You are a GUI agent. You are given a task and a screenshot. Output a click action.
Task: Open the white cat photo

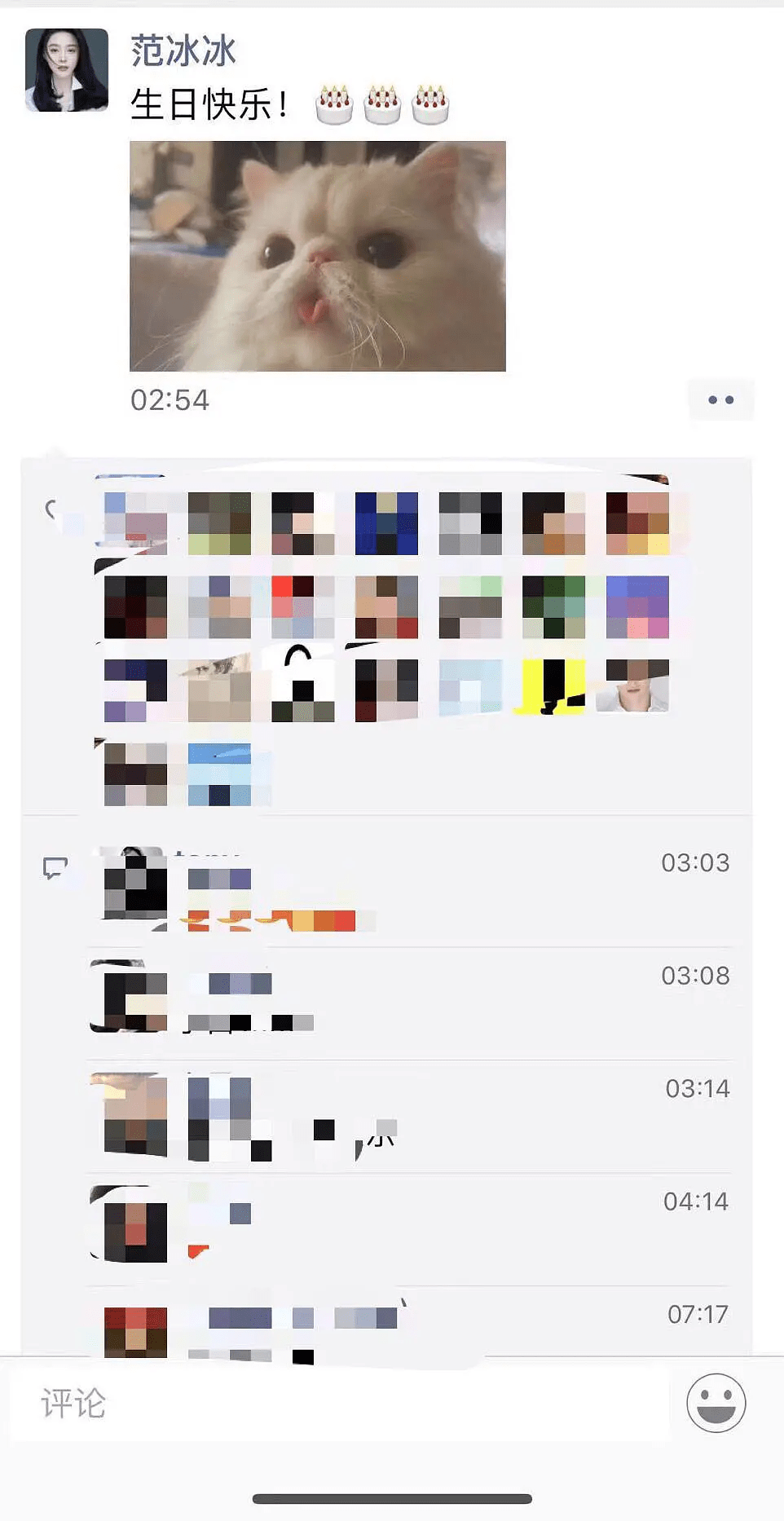point(317,256)
